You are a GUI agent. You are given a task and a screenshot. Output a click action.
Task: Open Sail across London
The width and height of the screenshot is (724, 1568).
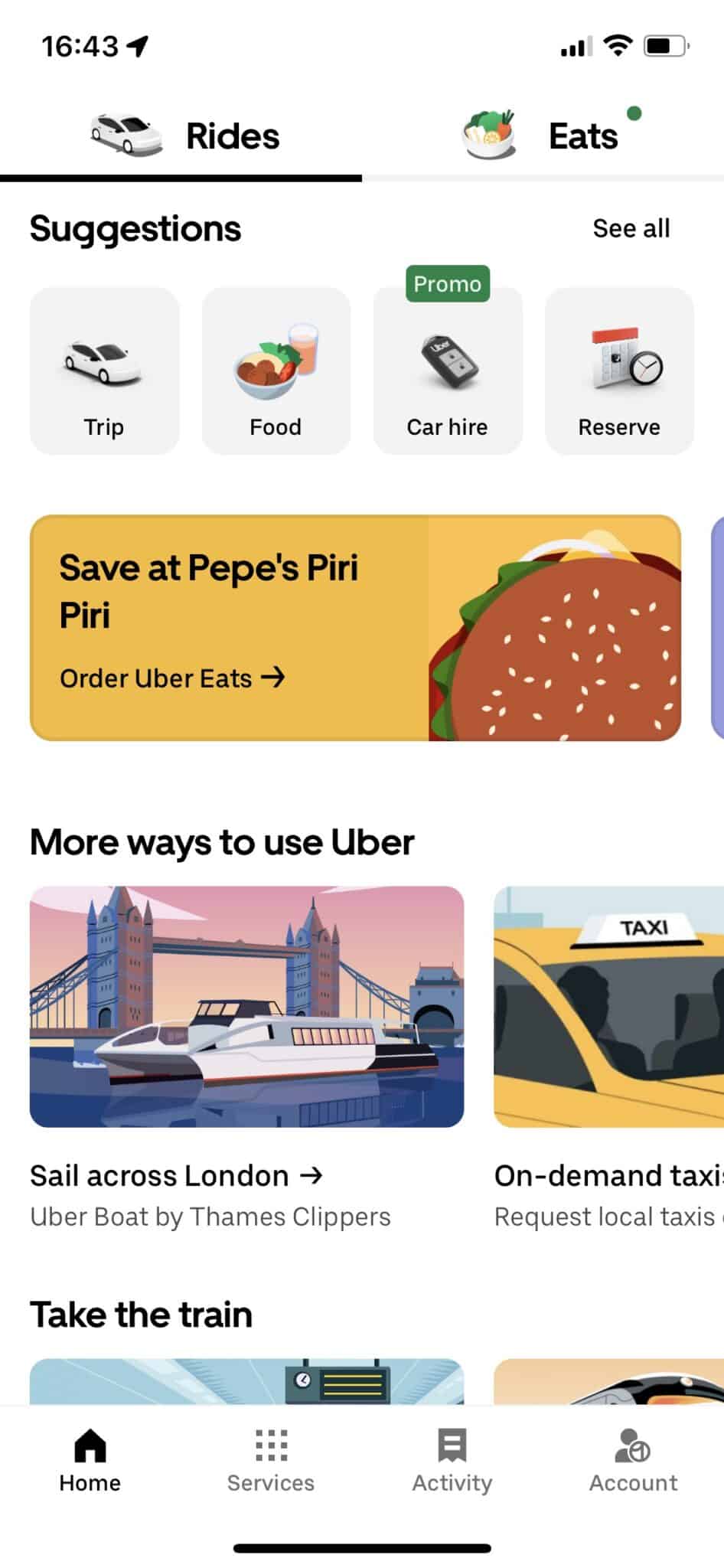click(x=177, y=1175)
